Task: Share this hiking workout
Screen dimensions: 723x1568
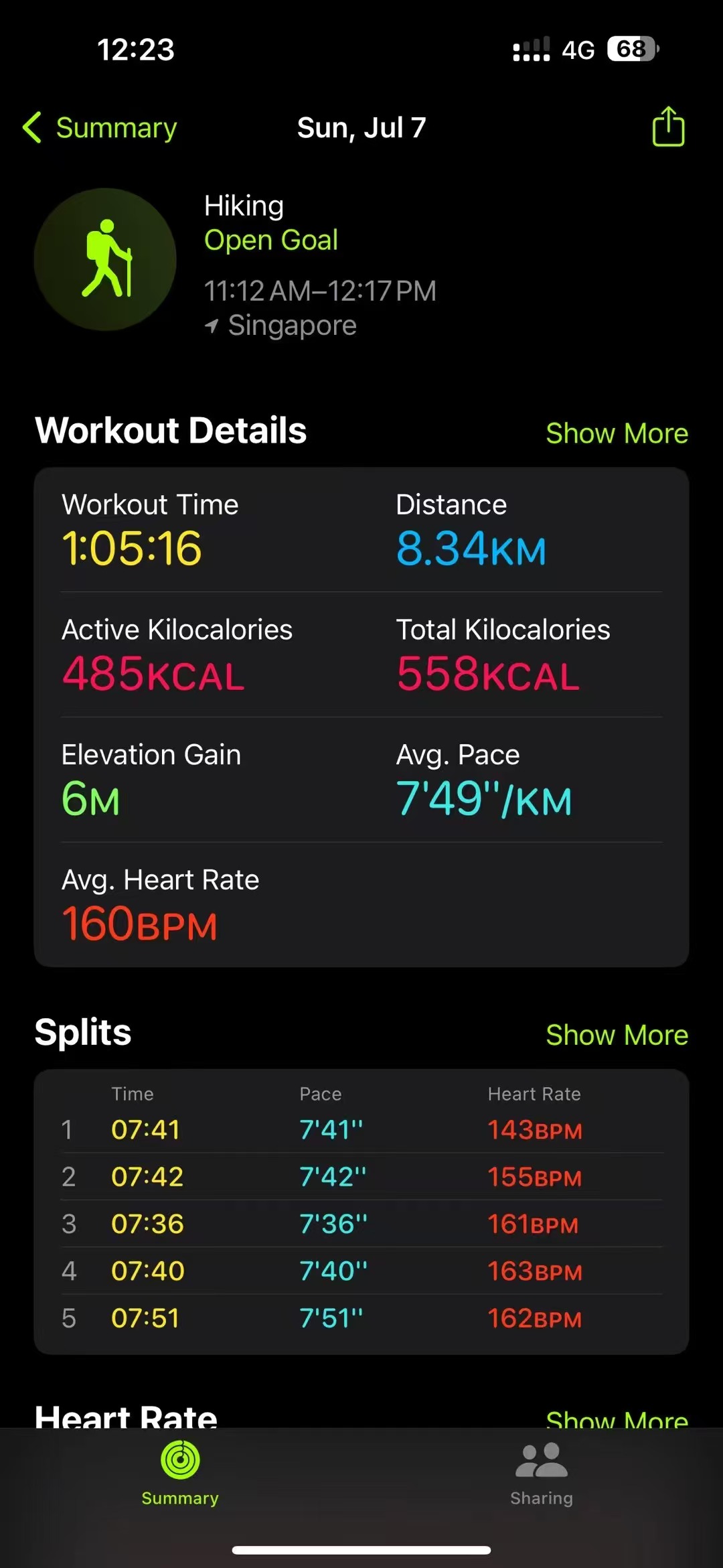Action: click(667, 127)
